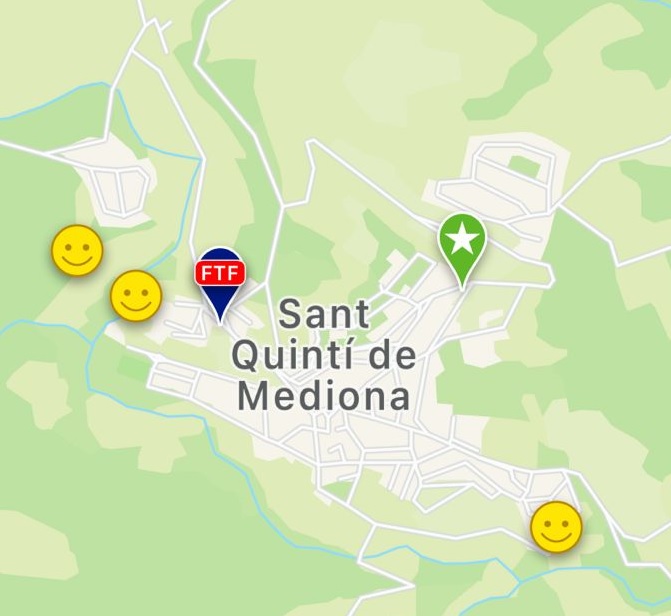Open the FTF cache pin

click(x=219, y=278)
